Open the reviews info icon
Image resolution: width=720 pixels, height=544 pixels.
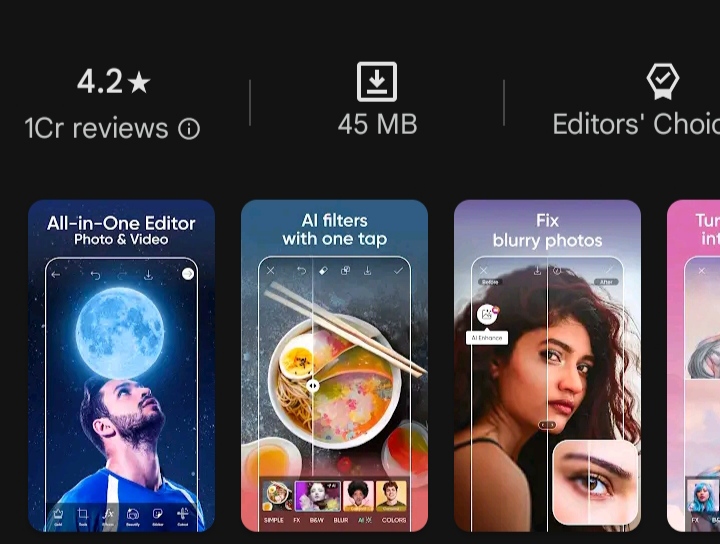189,129
